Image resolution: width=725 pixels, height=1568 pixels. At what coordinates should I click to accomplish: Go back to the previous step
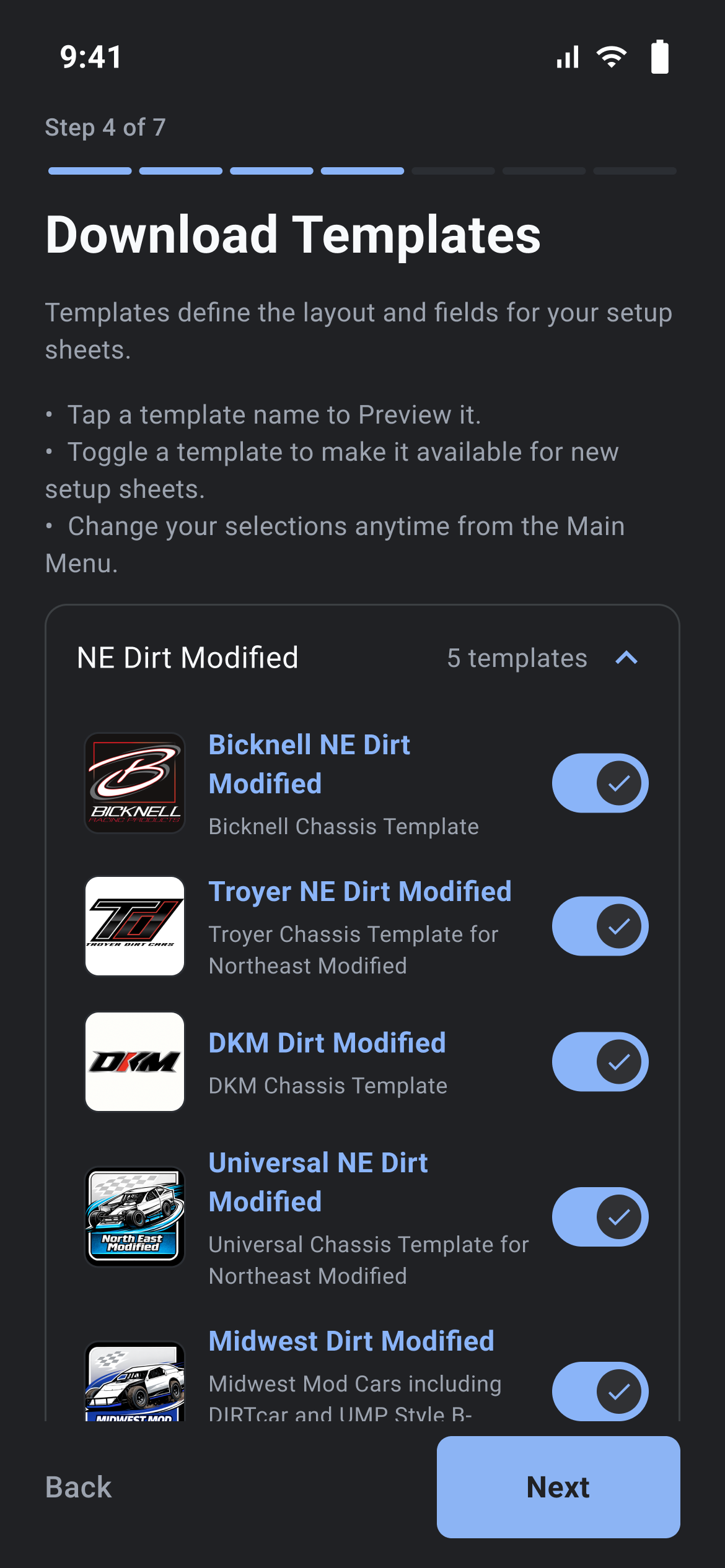(x=79, y=1487)
